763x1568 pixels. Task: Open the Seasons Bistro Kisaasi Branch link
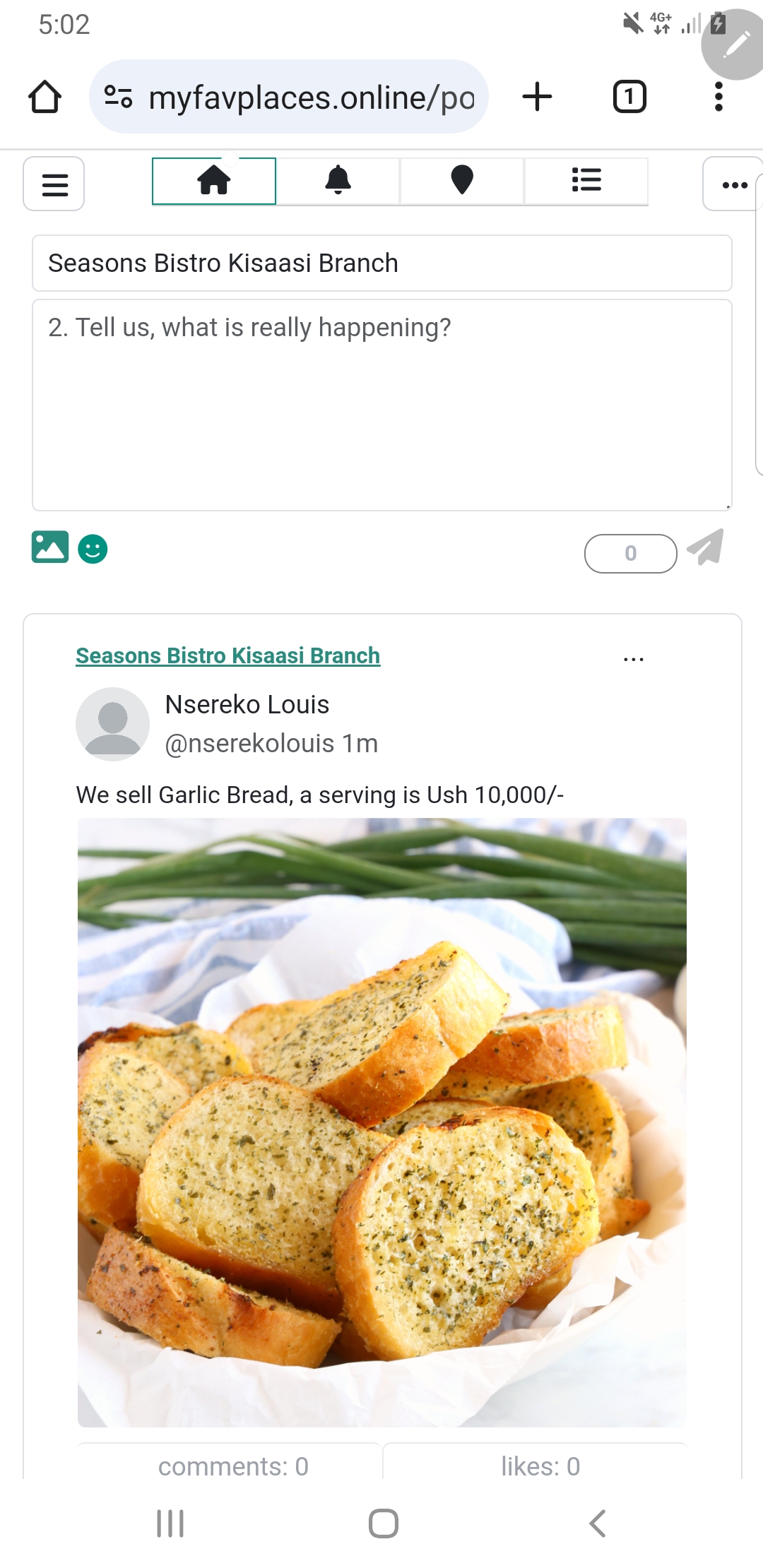(227, 655)
